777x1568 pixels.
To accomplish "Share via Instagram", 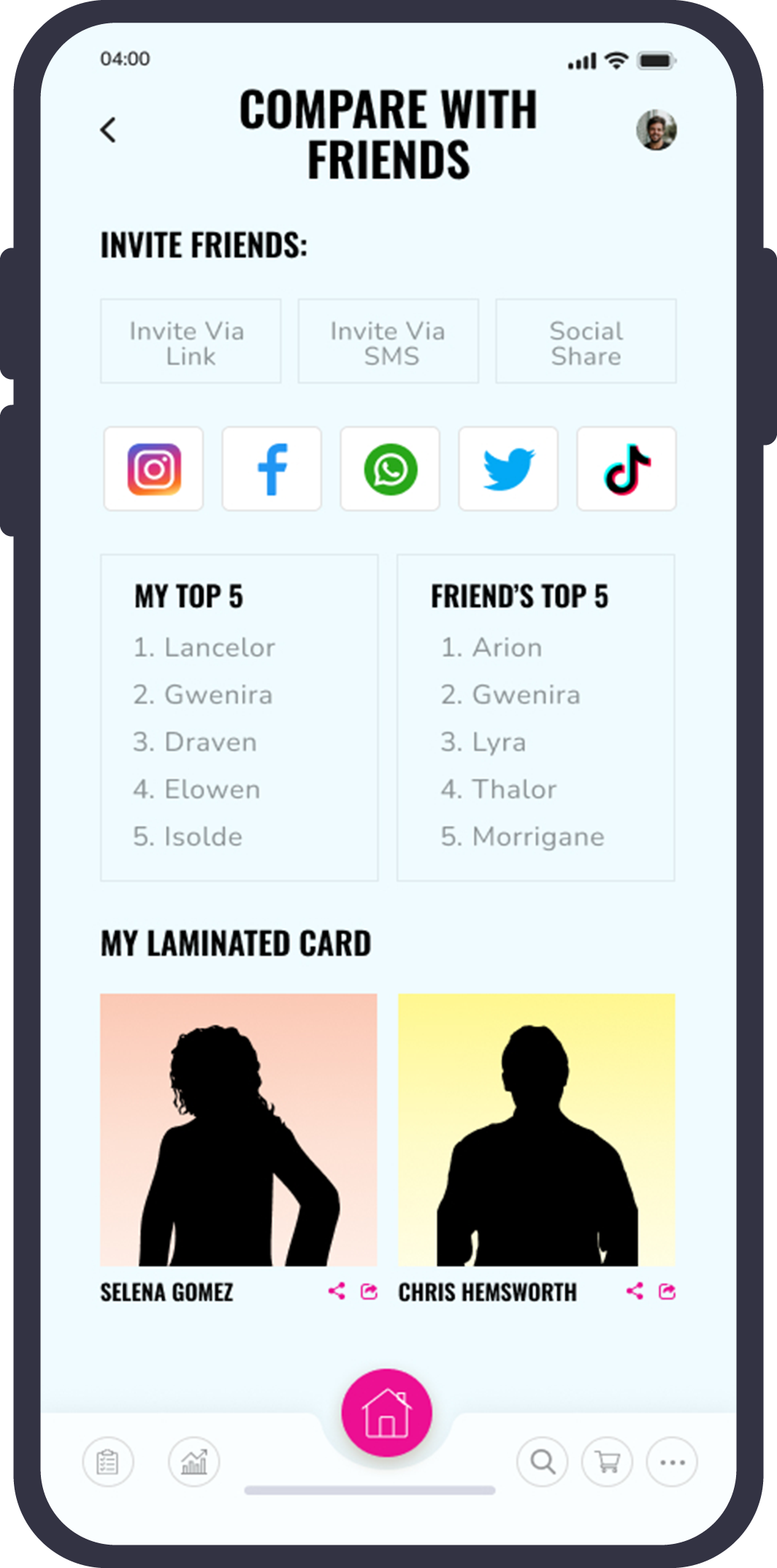I will click(154, 469).
